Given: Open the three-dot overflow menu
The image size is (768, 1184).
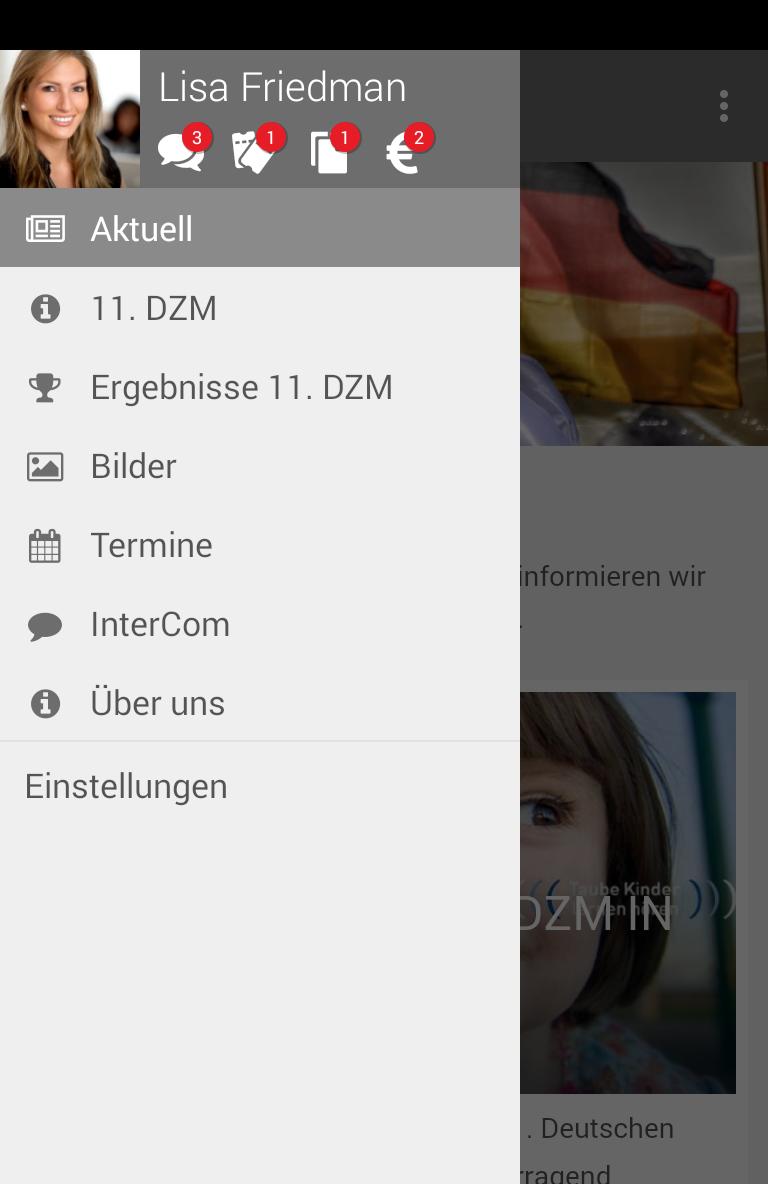Looking at the screenshot, I should 723,106.
